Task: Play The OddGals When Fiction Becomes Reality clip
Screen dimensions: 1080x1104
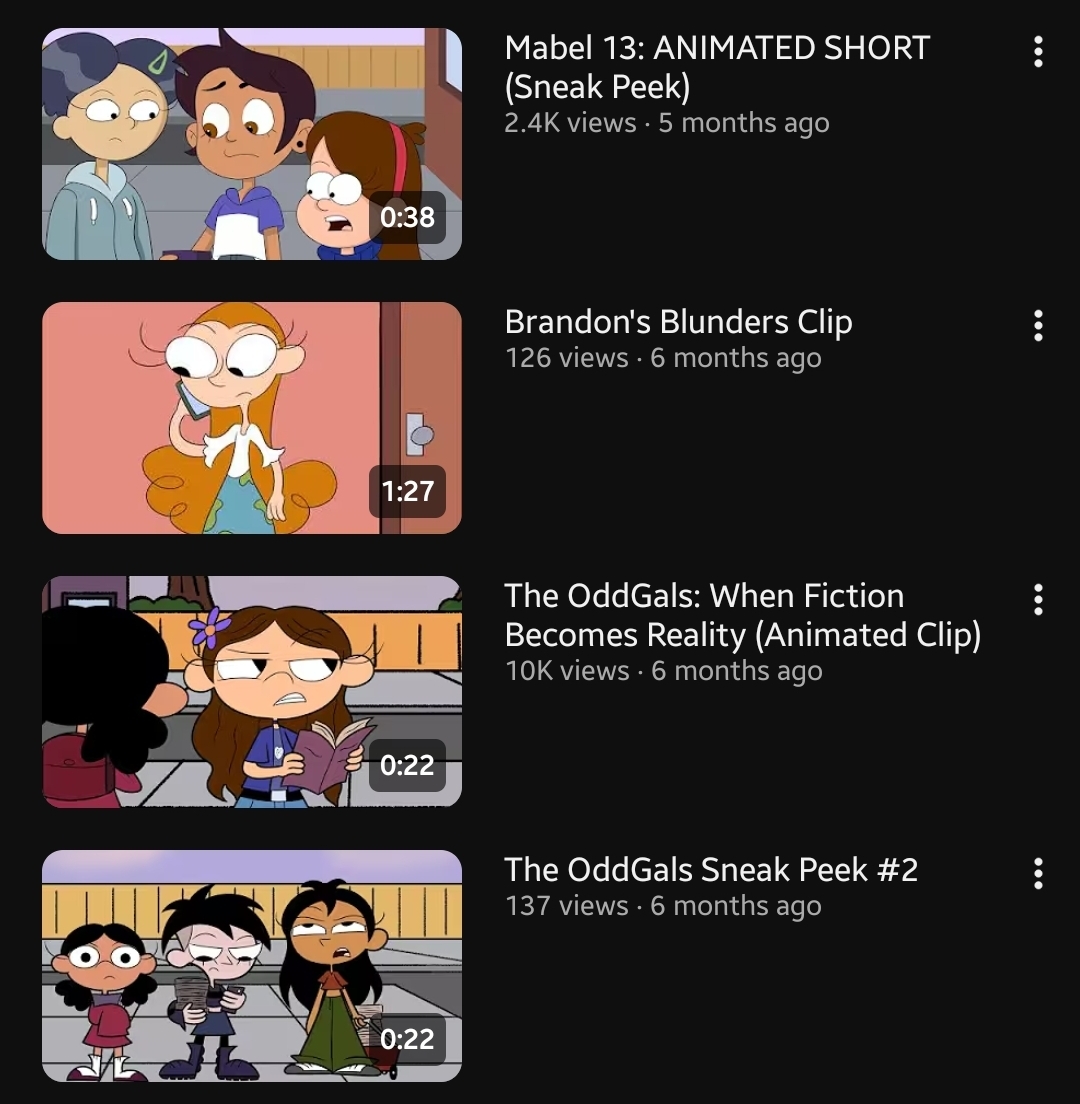Action: tap(251, 691)
